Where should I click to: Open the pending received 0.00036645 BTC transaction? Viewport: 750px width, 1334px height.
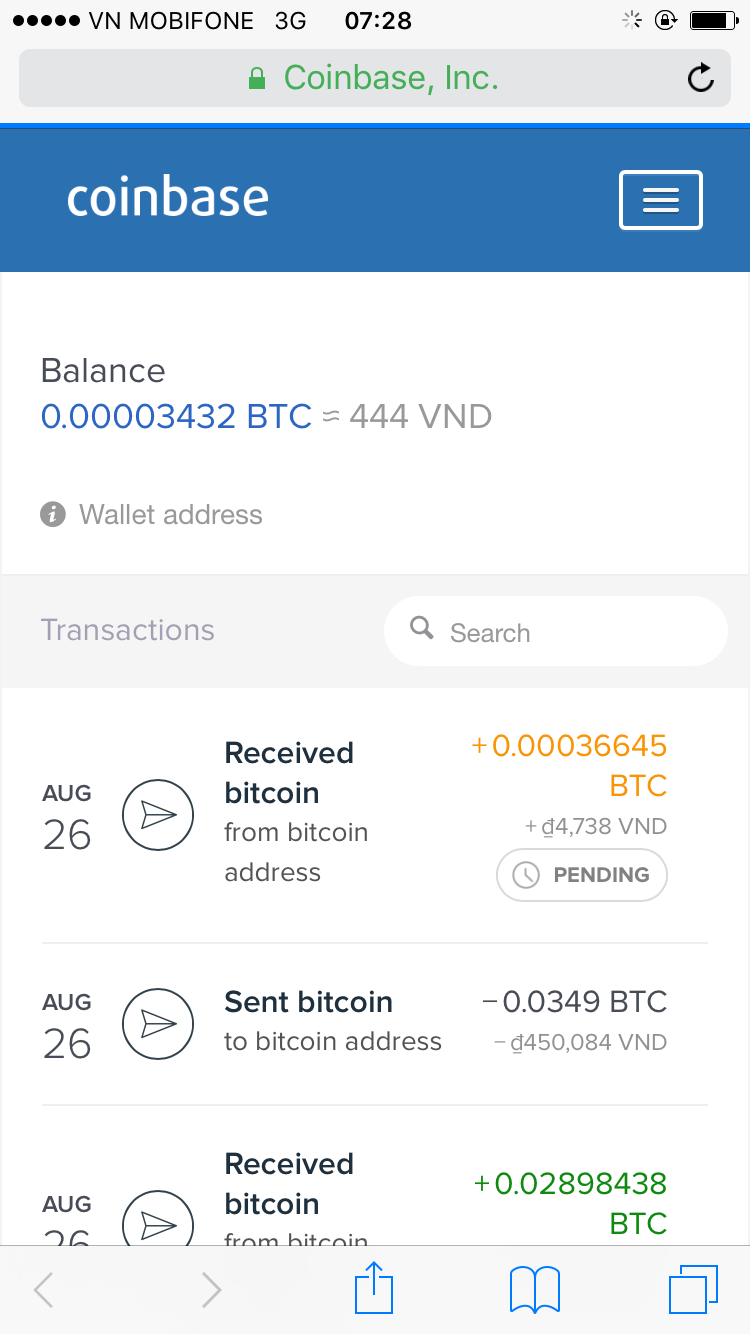click(x=375, y=814)
